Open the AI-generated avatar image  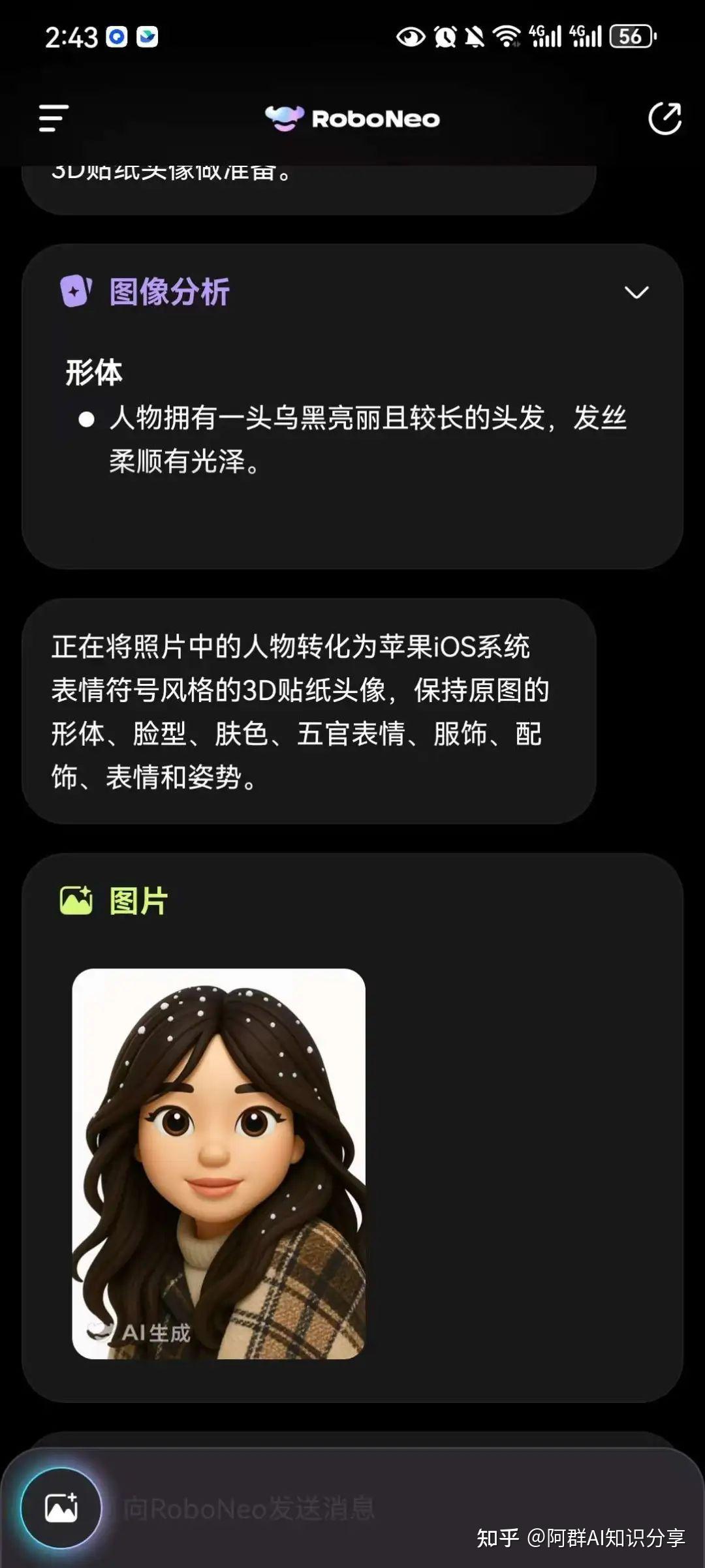coord(219,1164)
